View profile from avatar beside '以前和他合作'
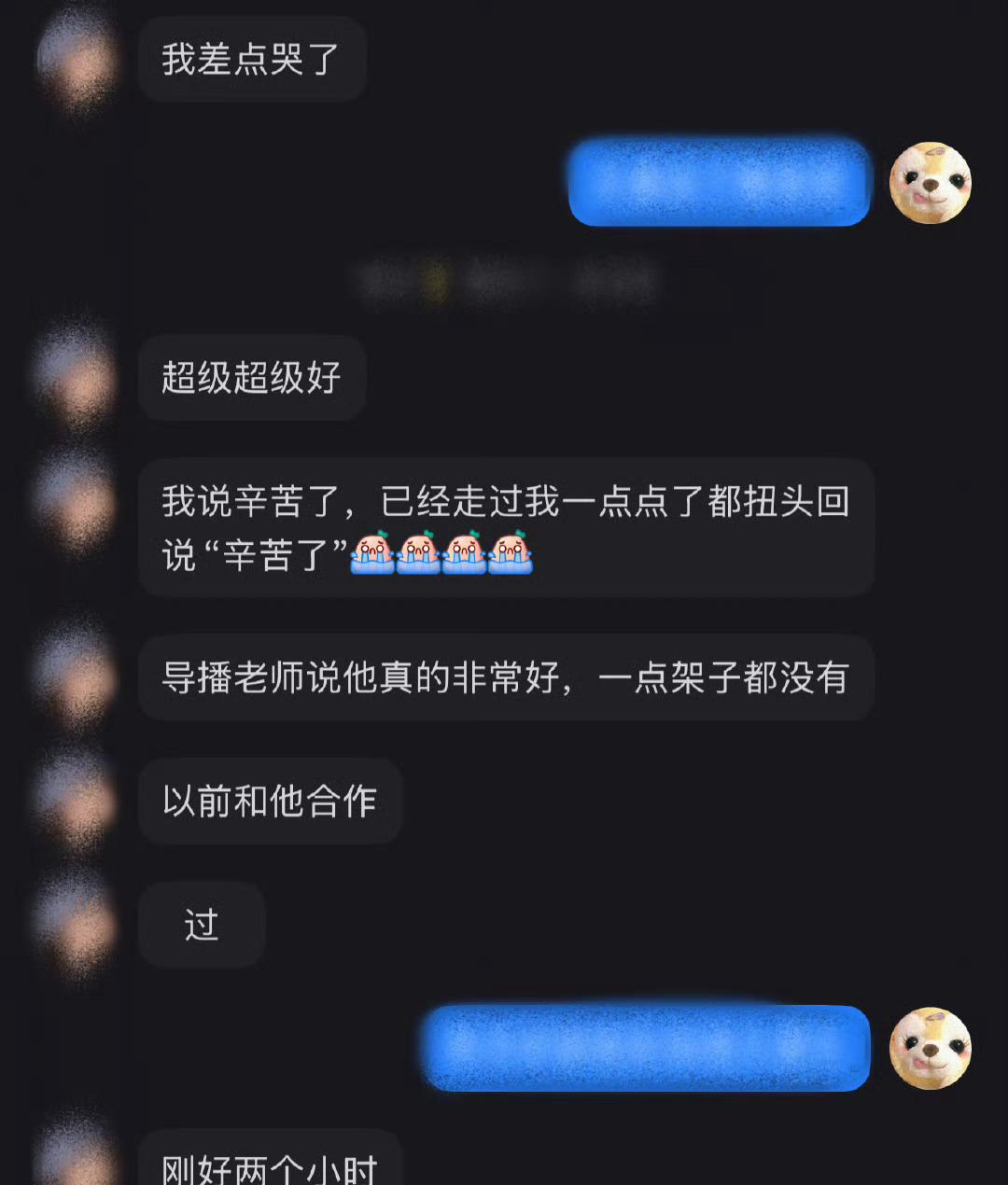 77,802
